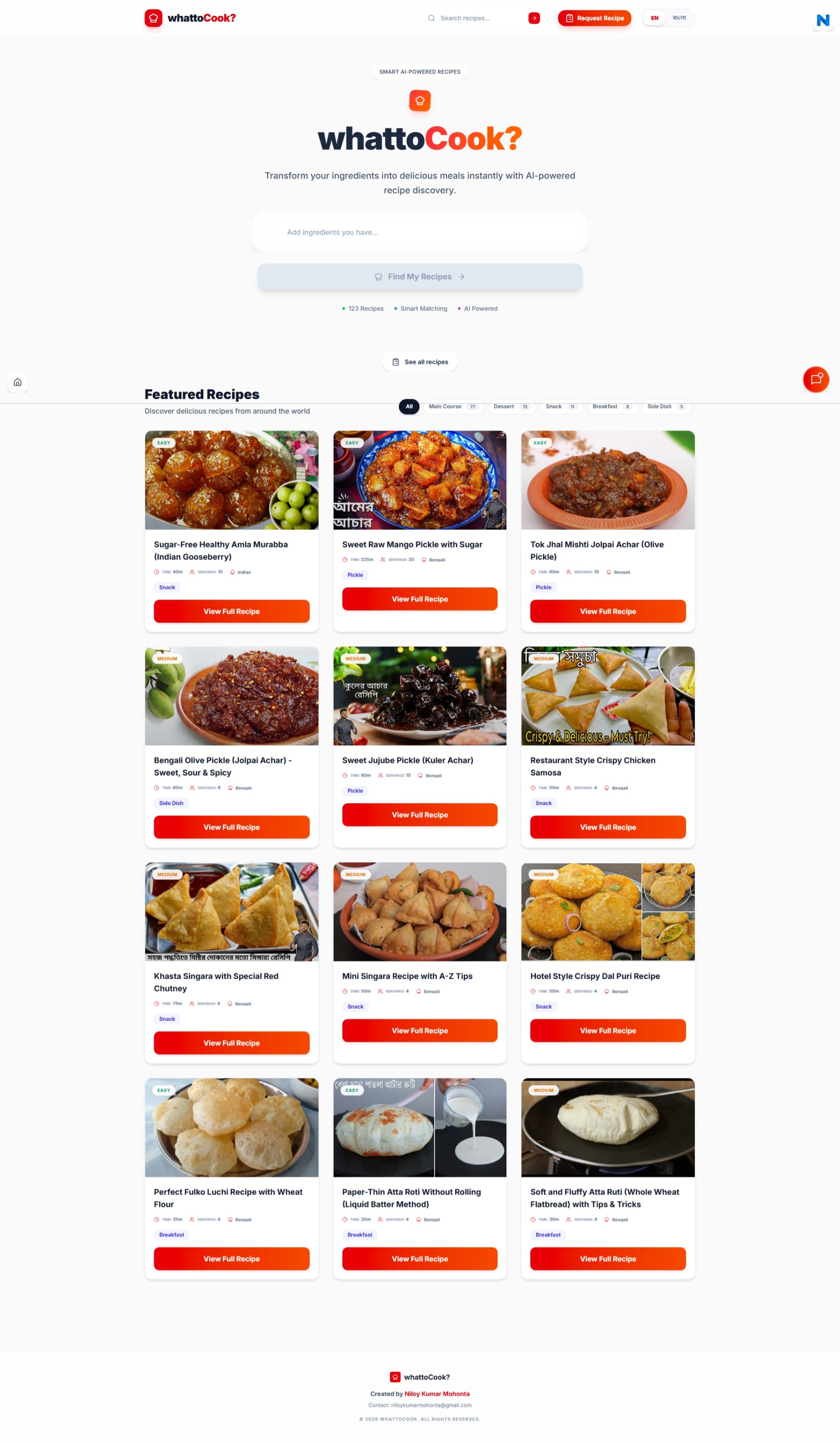Viewport: 840px width, 1443px height.
Task: Open See all recipes
Action: click(420, 362)
